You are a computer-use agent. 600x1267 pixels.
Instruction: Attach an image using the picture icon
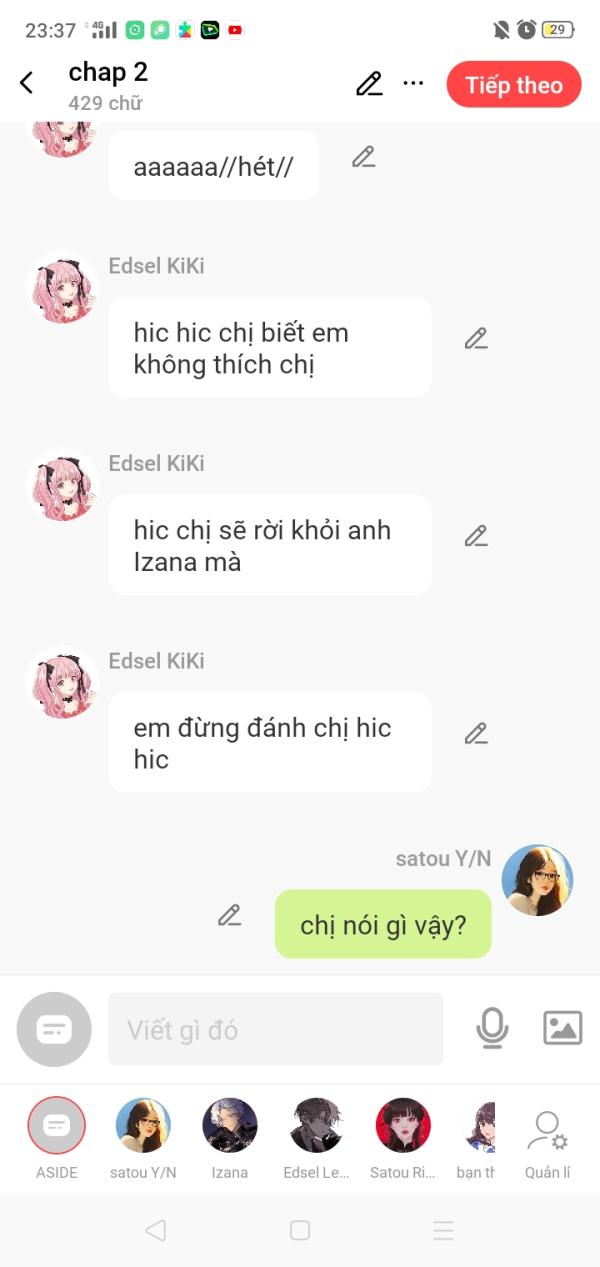562,1028
